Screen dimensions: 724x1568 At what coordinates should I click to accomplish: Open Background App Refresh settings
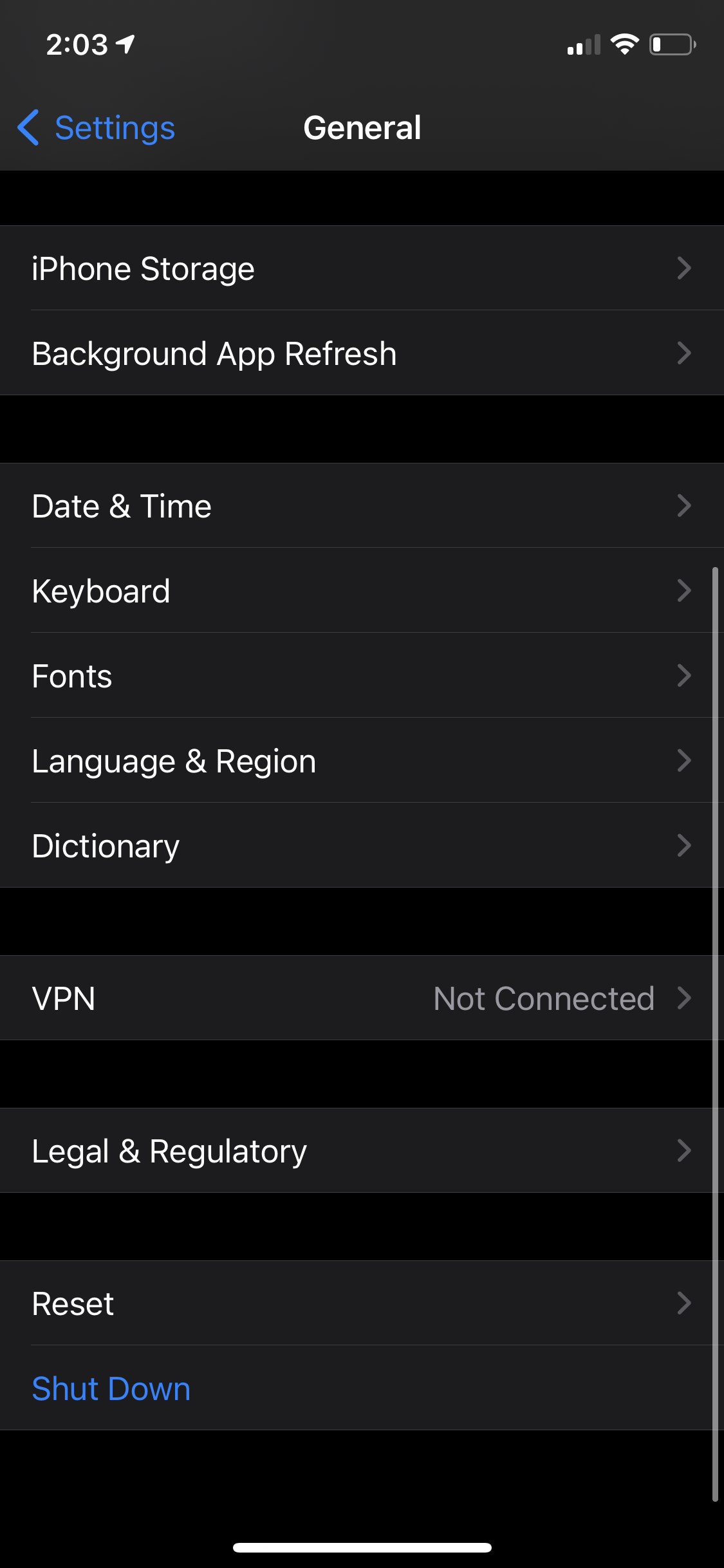[360, 353]
